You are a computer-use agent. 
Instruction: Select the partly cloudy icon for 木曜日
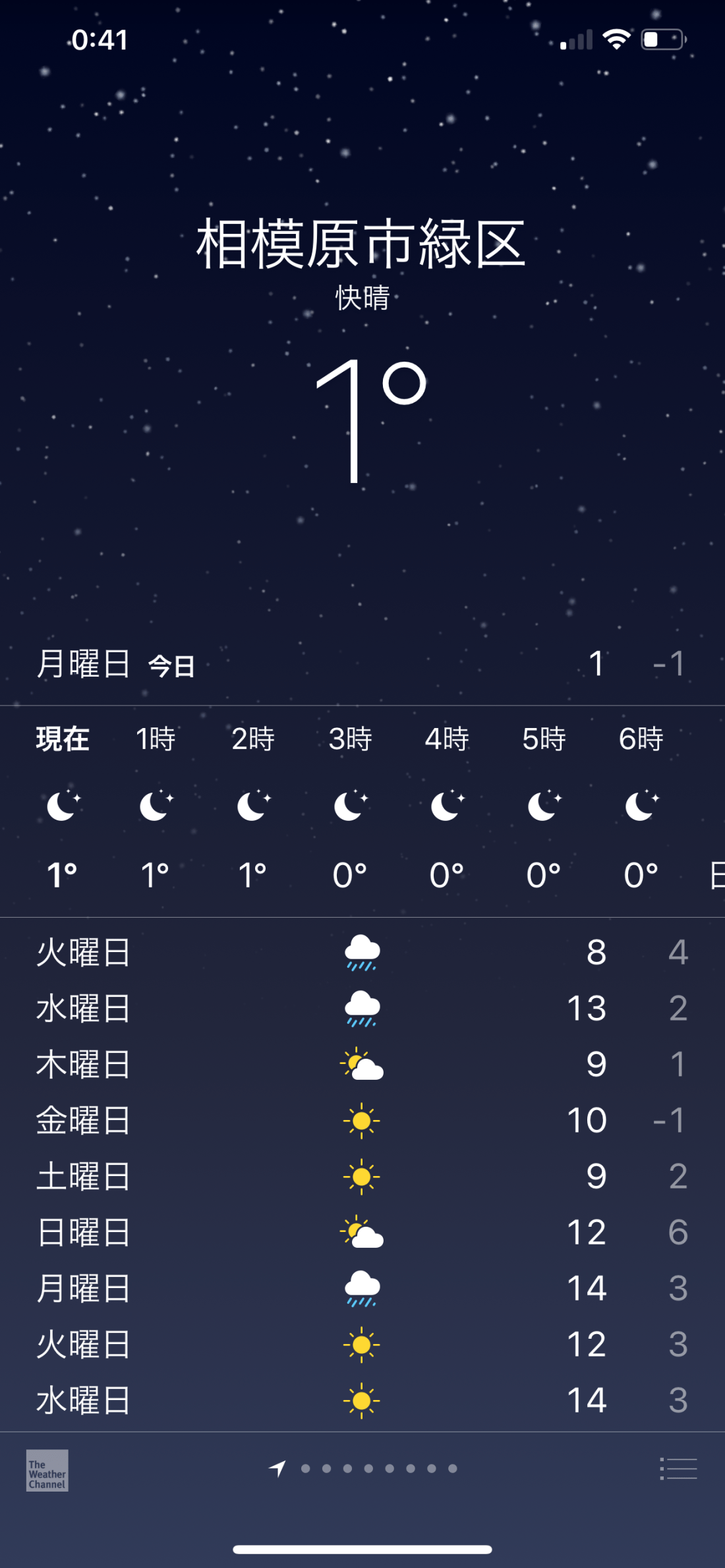coord(362,1063)
